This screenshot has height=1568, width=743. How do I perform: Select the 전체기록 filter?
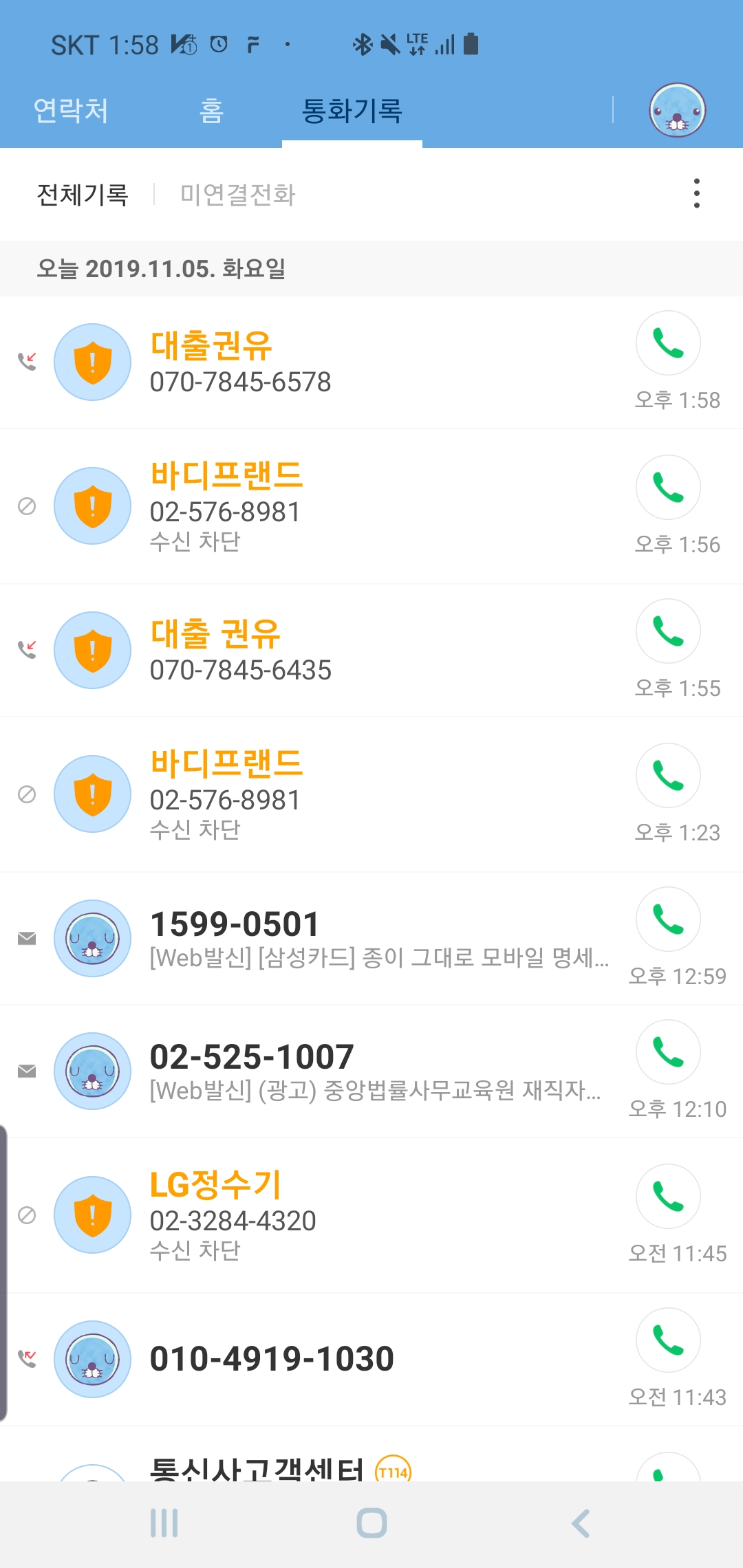(83, 195)
